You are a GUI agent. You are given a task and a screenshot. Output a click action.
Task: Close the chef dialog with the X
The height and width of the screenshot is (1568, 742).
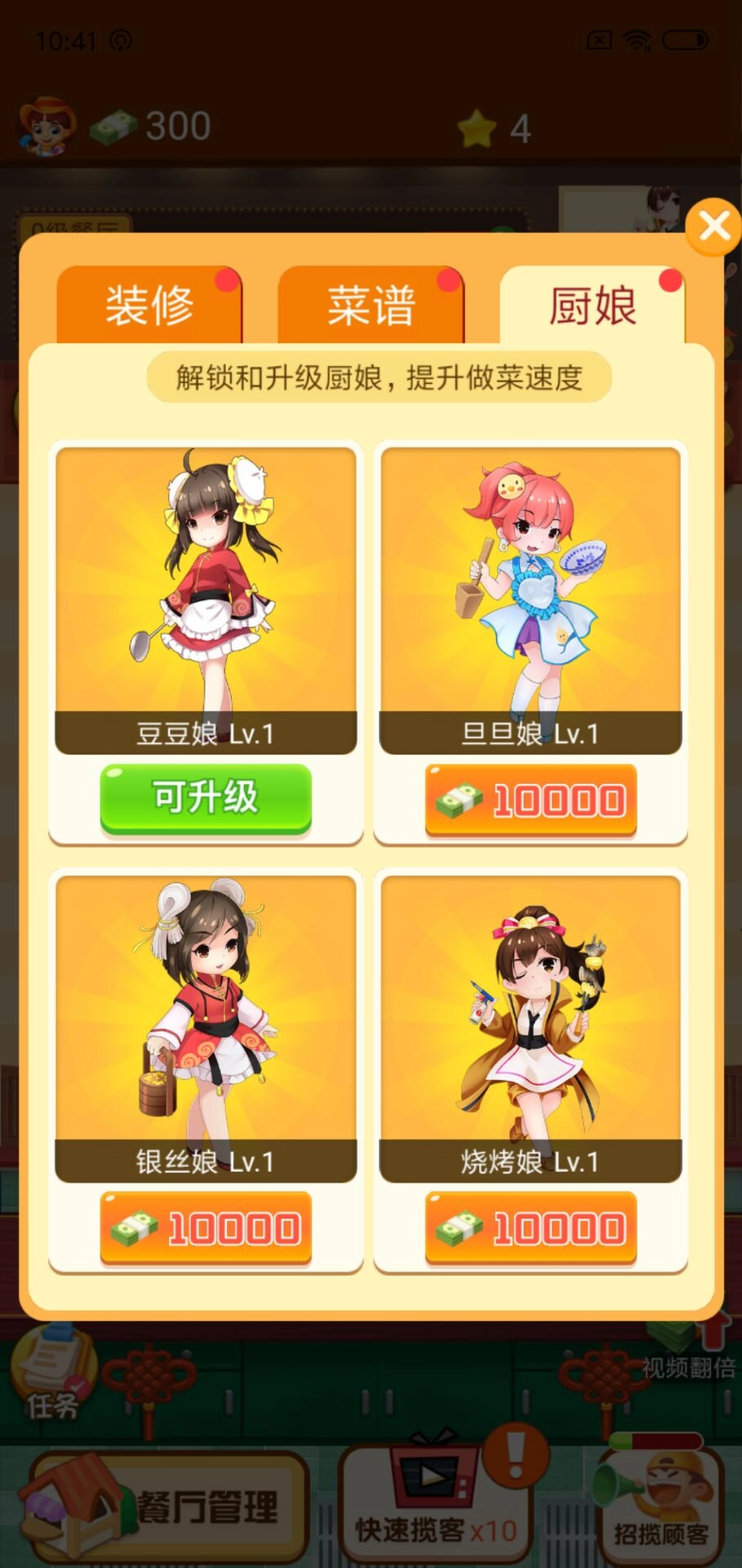[x=712, y=228]
